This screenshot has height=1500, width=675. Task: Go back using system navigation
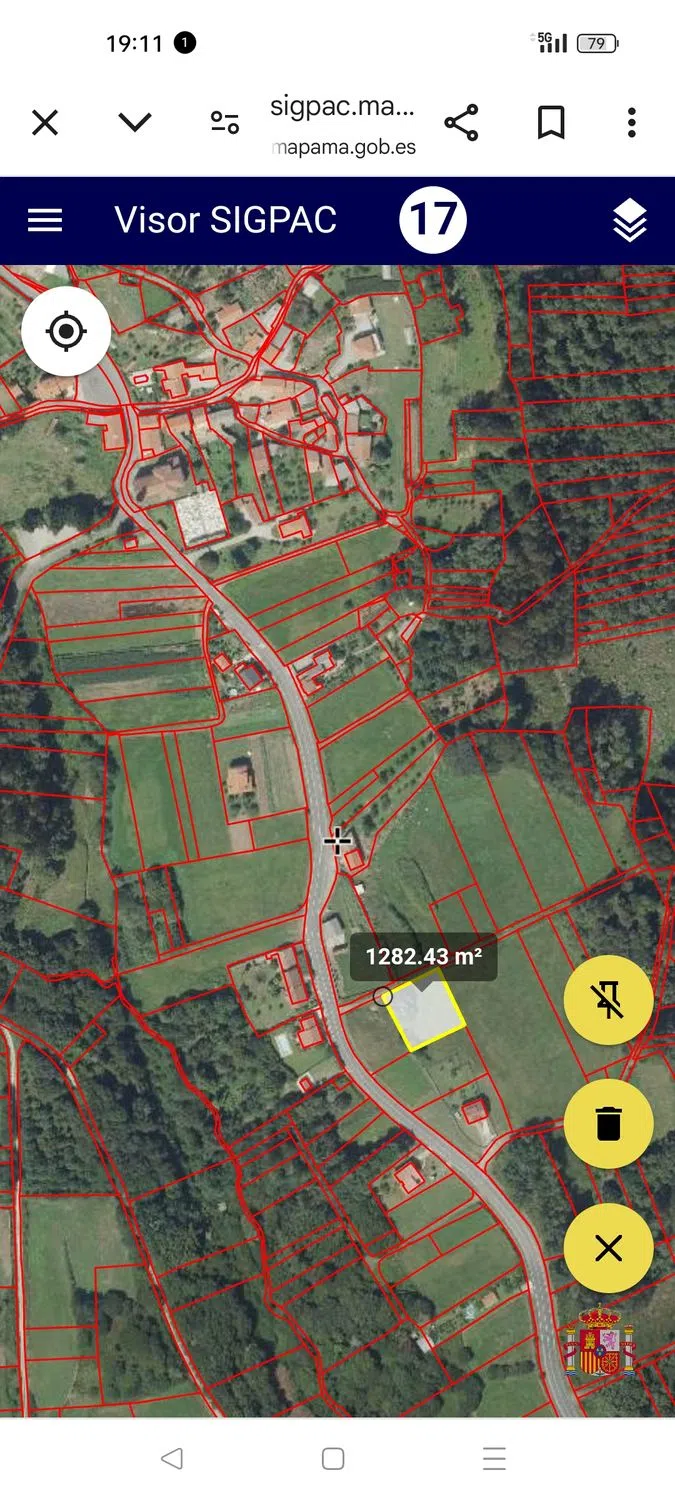(172, 1459)
